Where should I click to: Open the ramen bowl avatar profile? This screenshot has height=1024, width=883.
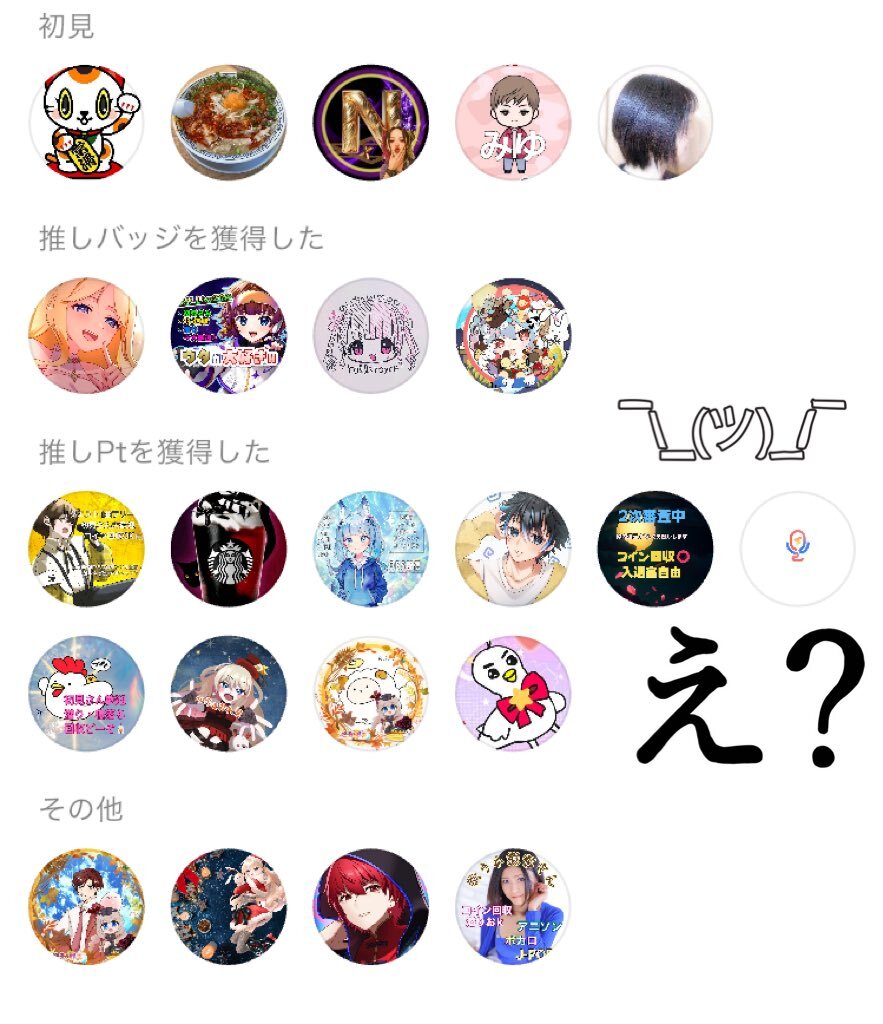(x=229, y=122)
